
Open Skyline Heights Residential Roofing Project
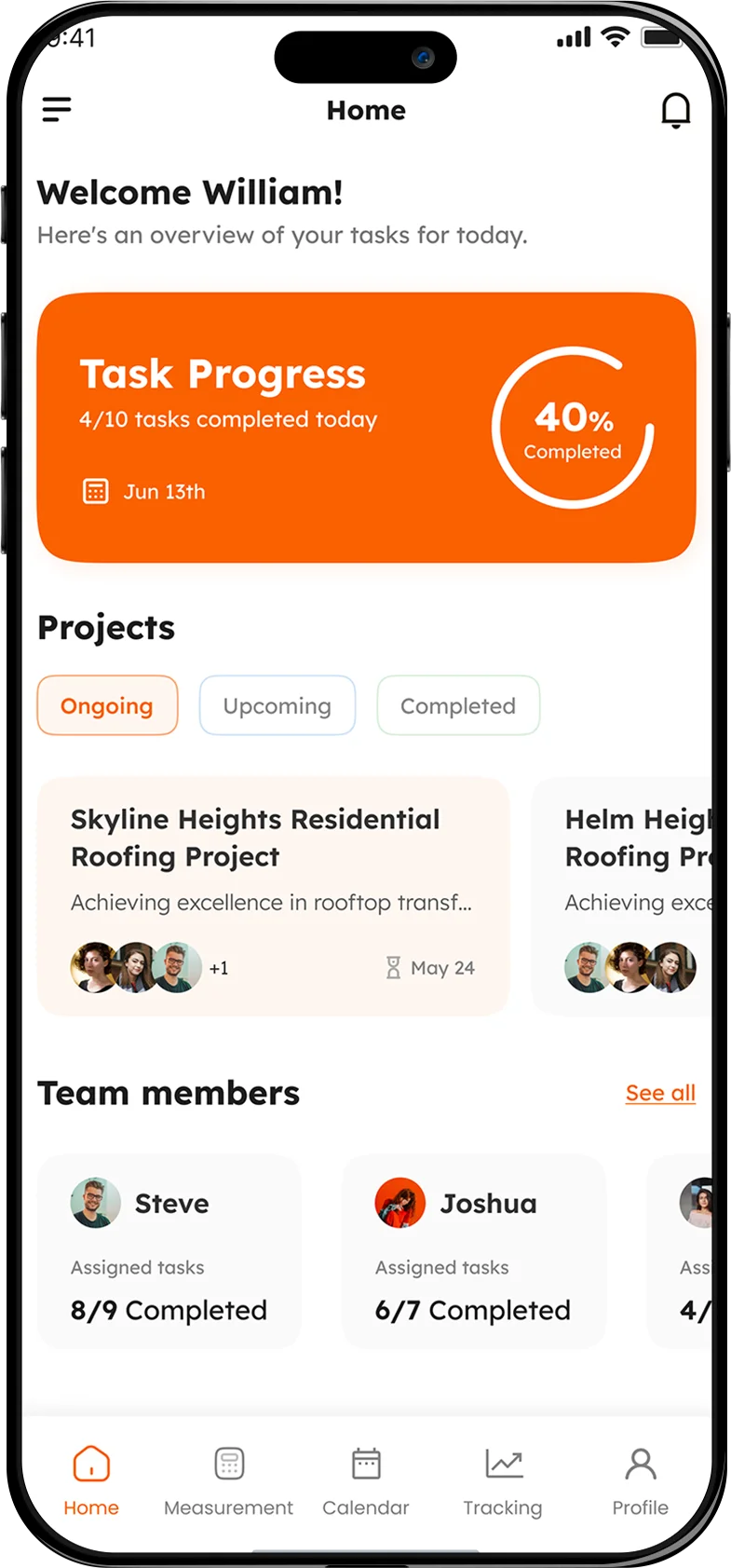click(x=273, y=895)
